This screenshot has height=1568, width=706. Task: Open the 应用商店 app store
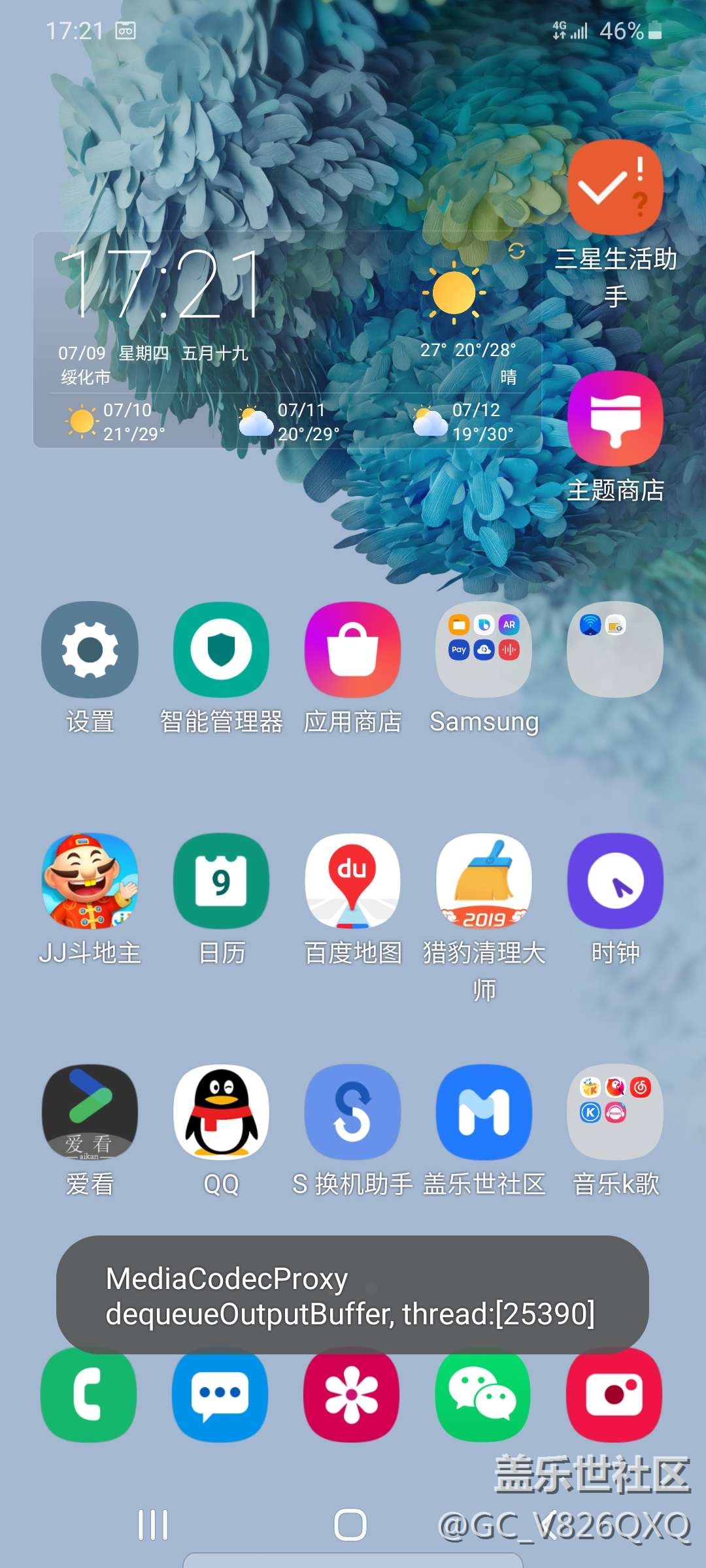pyautogui.click(x=352, y=650)
